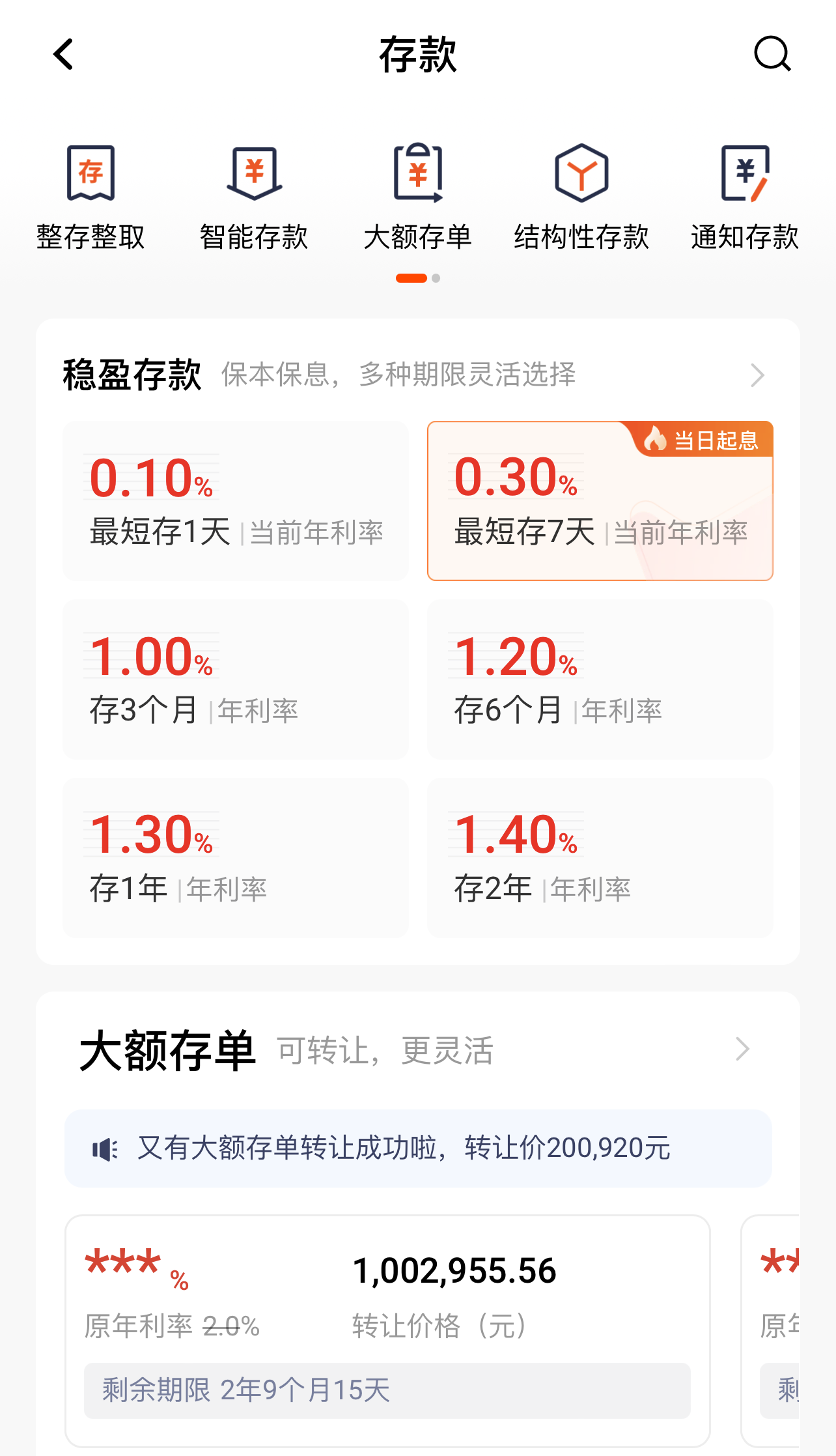Switch to the second icon page dot
Screen dimensions: 836x1456
(434, 278)
